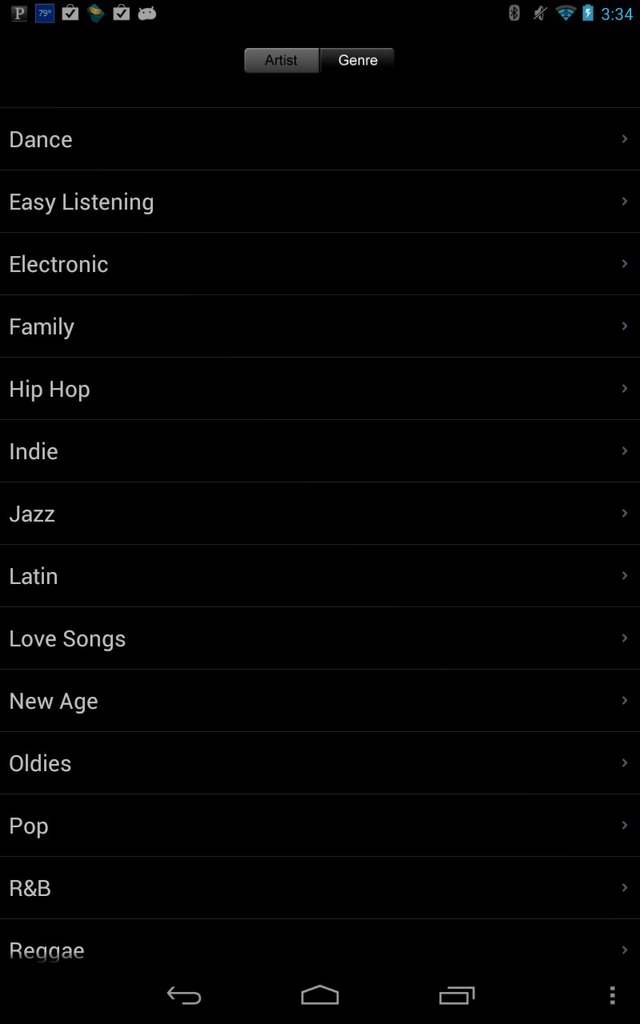Select the Genre tab
The image size is (640, 1024).
[x=357, y=60]
